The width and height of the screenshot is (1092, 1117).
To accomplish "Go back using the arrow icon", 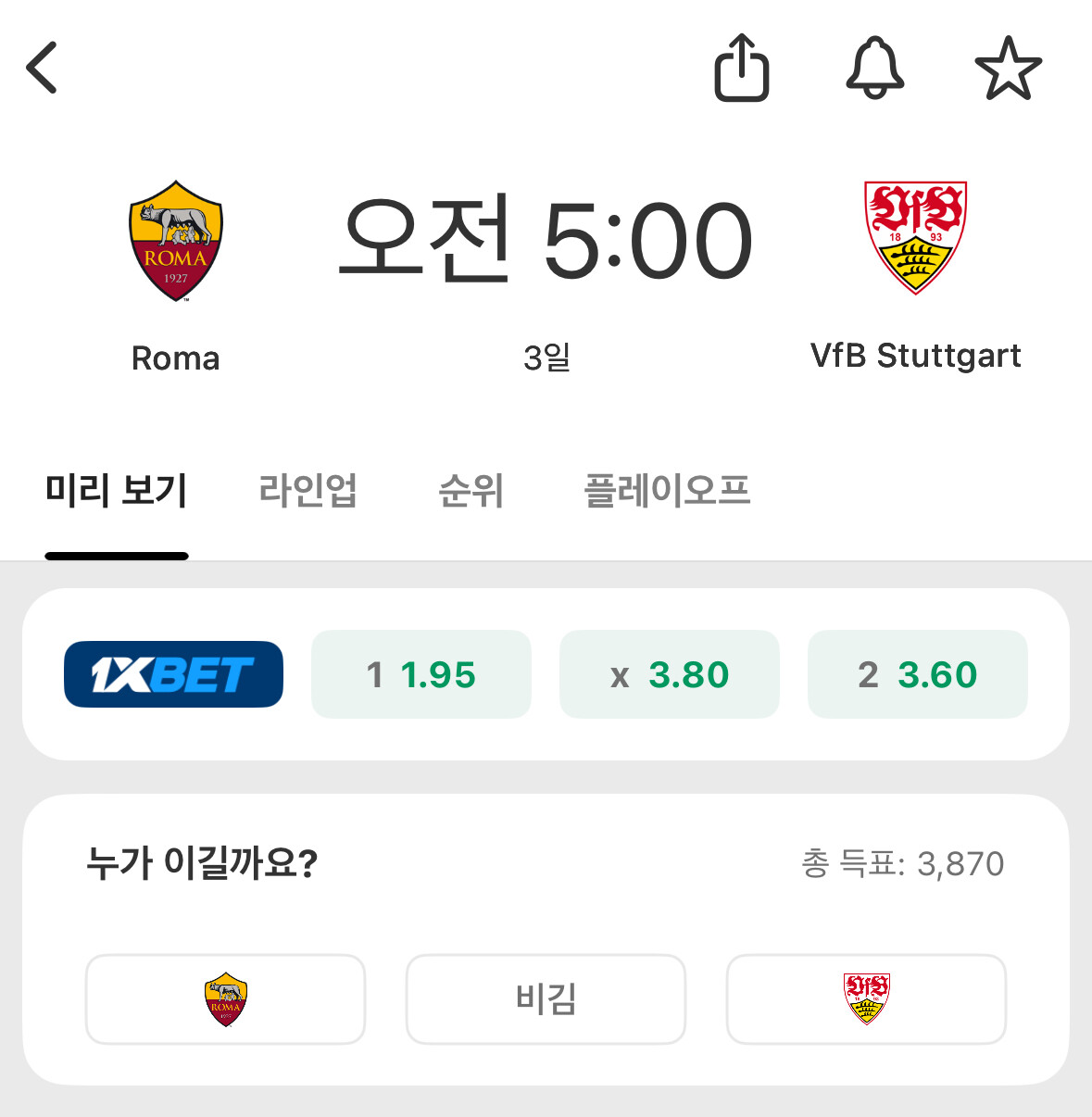I will [x=42, y=68].
